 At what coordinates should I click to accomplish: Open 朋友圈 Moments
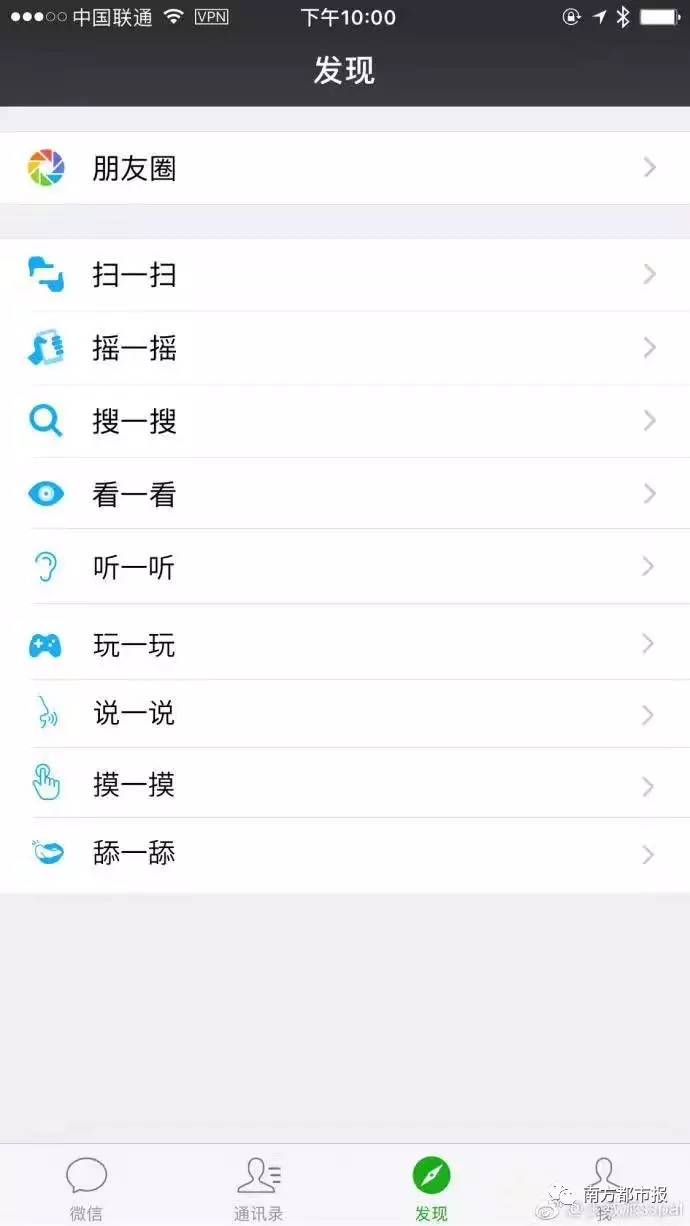(134, 168)
